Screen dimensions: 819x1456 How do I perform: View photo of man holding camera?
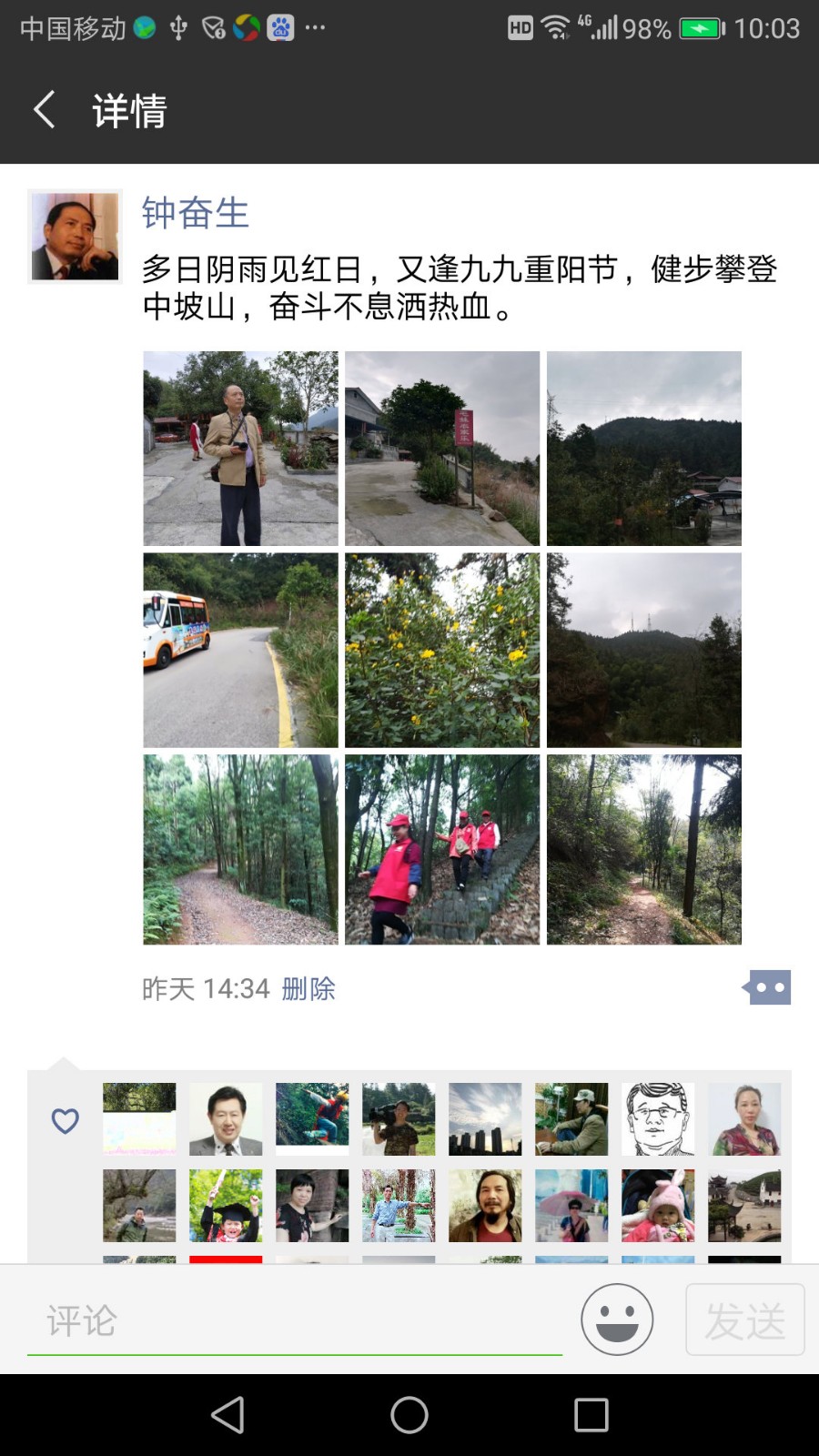(240, 449)
